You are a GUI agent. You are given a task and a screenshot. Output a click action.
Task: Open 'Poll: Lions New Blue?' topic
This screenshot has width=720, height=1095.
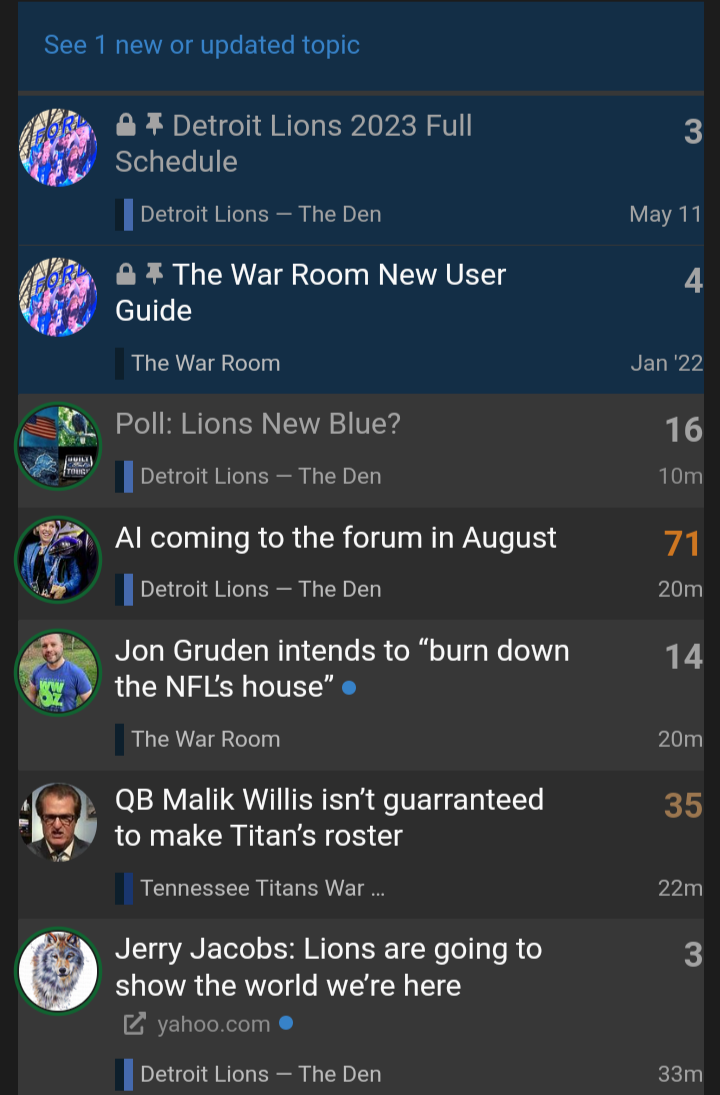(258, 424)
